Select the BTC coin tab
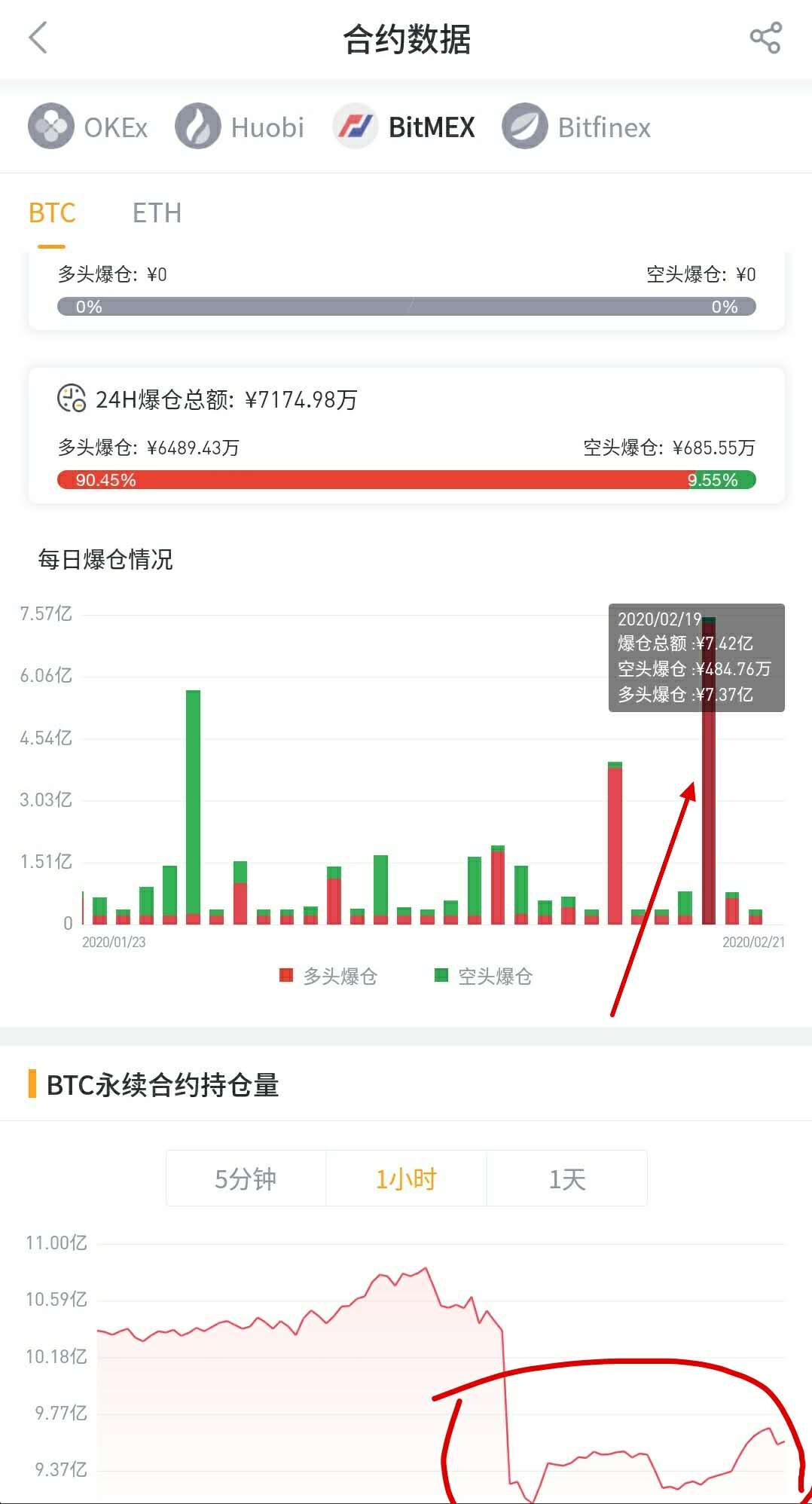 (x=52, y=213)
